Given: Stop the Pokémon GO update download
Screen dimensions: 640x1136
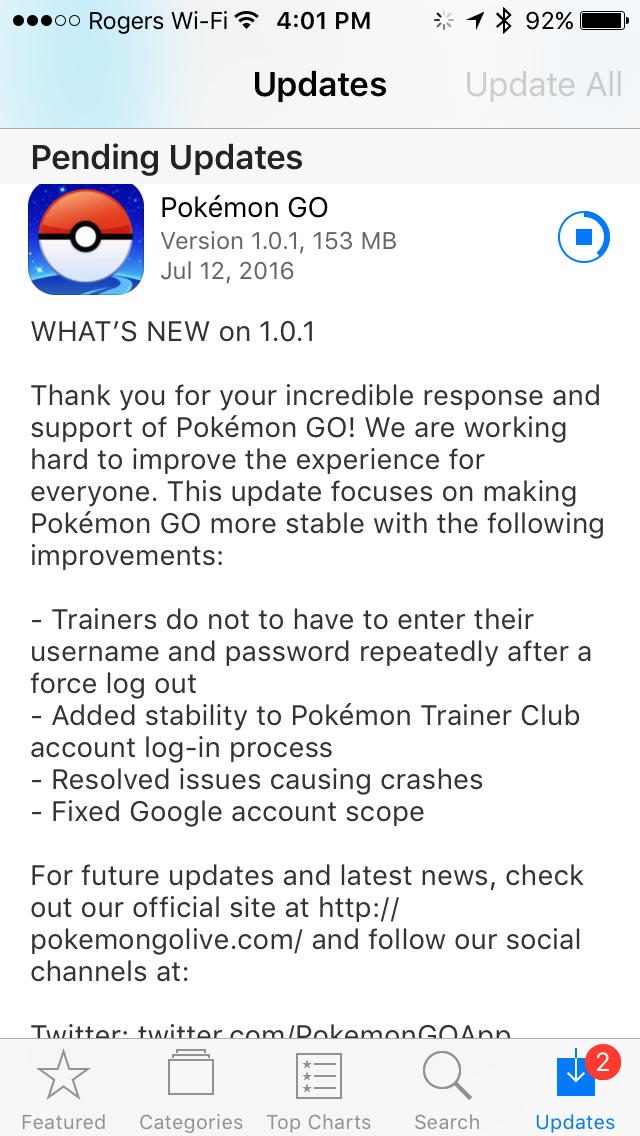Looking at the screenshot, I should 583,238.
